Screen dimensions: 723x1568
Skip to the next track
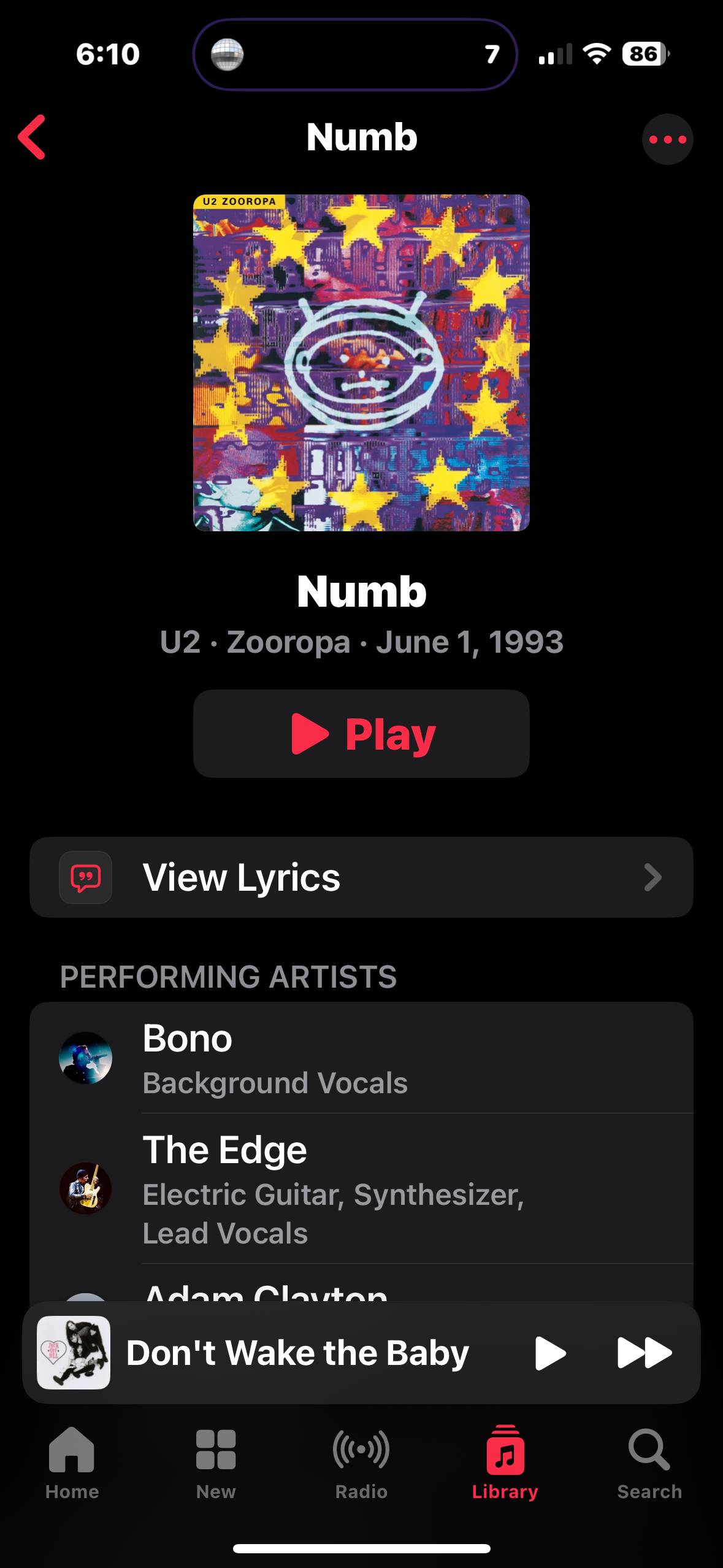[645, 1353]
